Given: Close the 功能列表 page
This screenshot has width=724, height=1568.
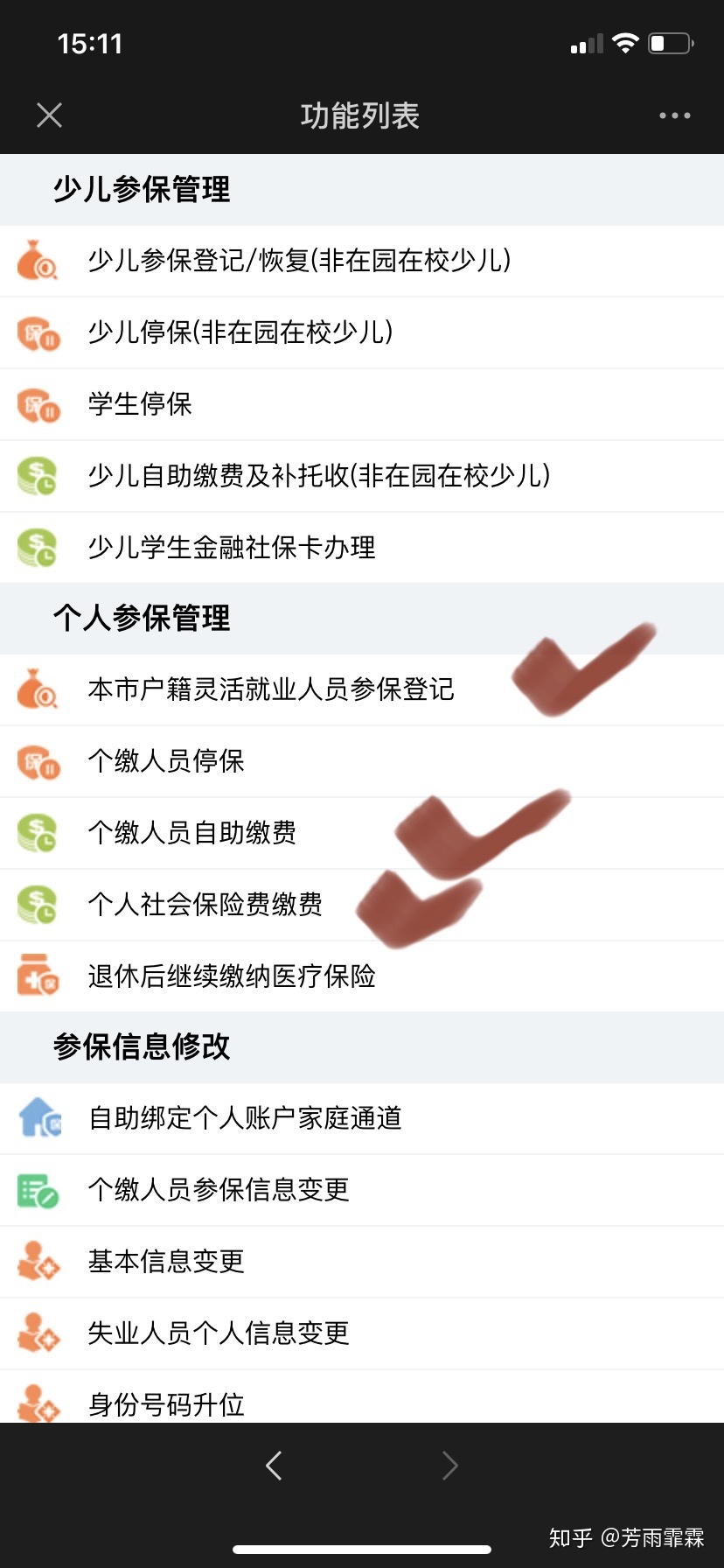Looking at the screenshot, I should (50, 115).
